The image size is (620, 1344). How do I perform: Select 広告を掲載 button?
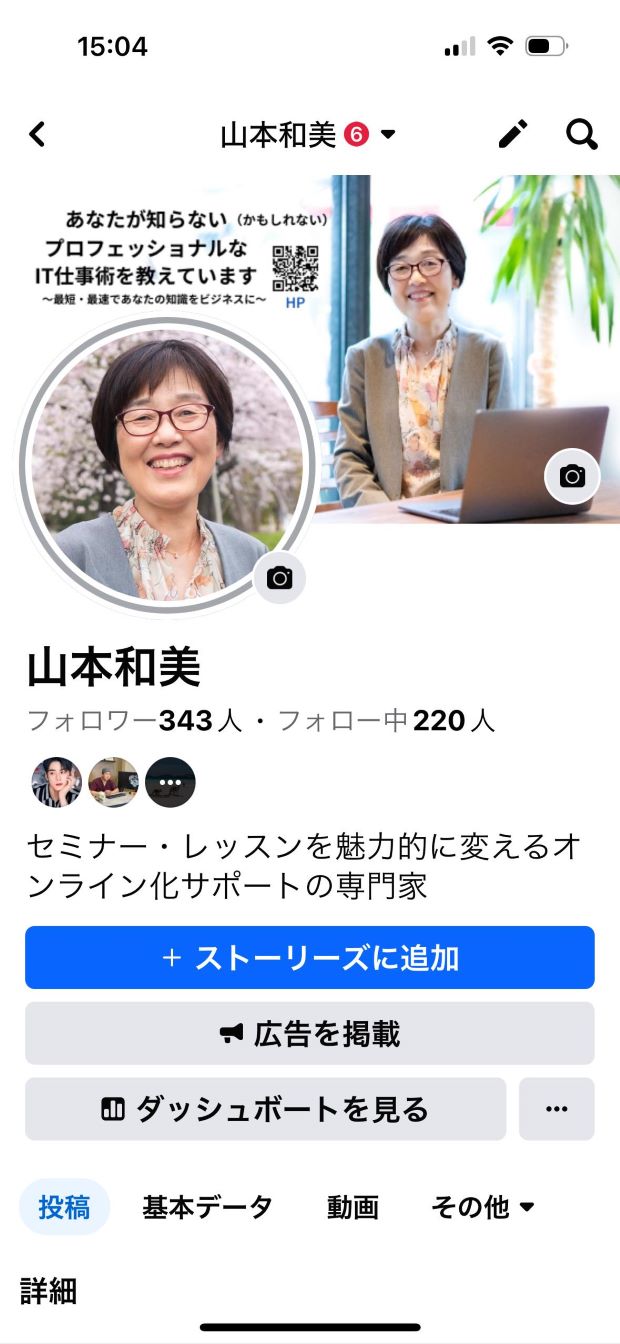(310, 1033)
